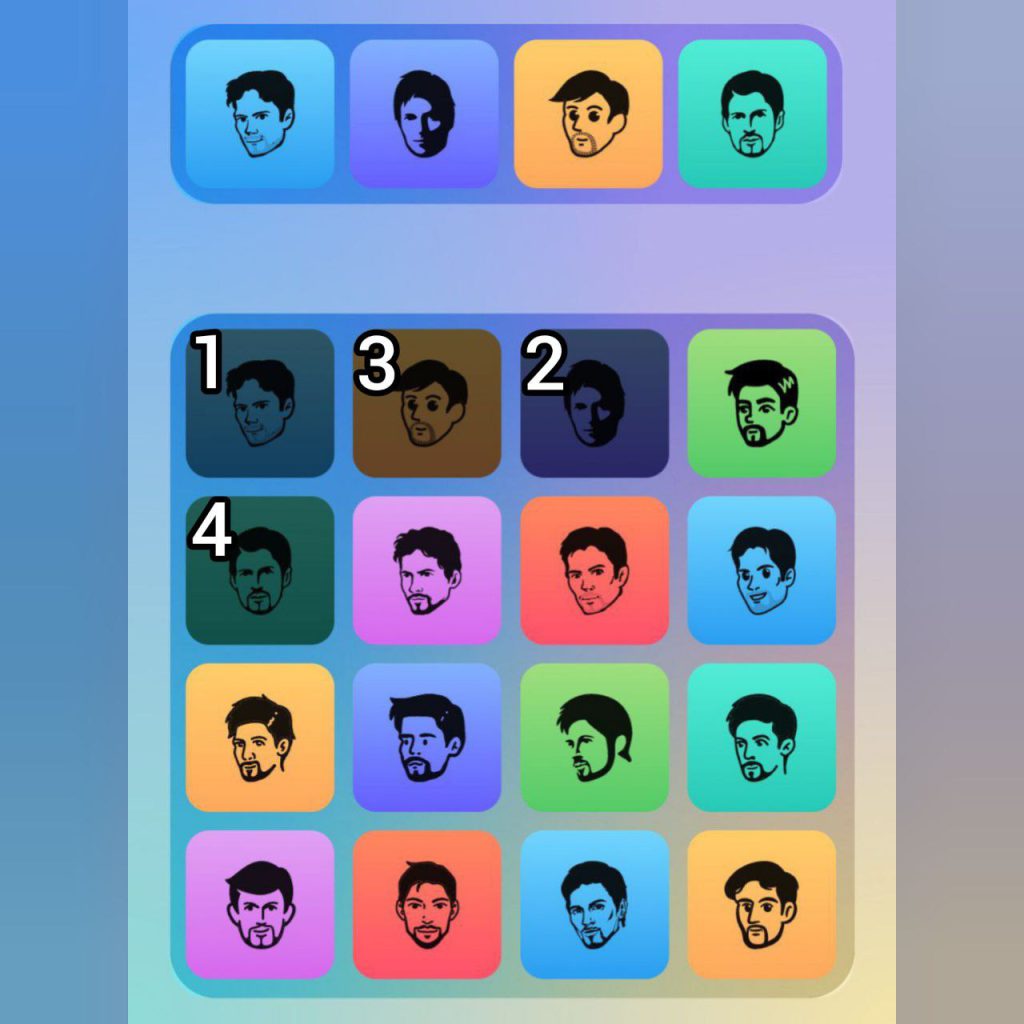1024x1024 pixels.
Task: Tap the unnumbered teal tile in the grid
Action: click(762, 737)
